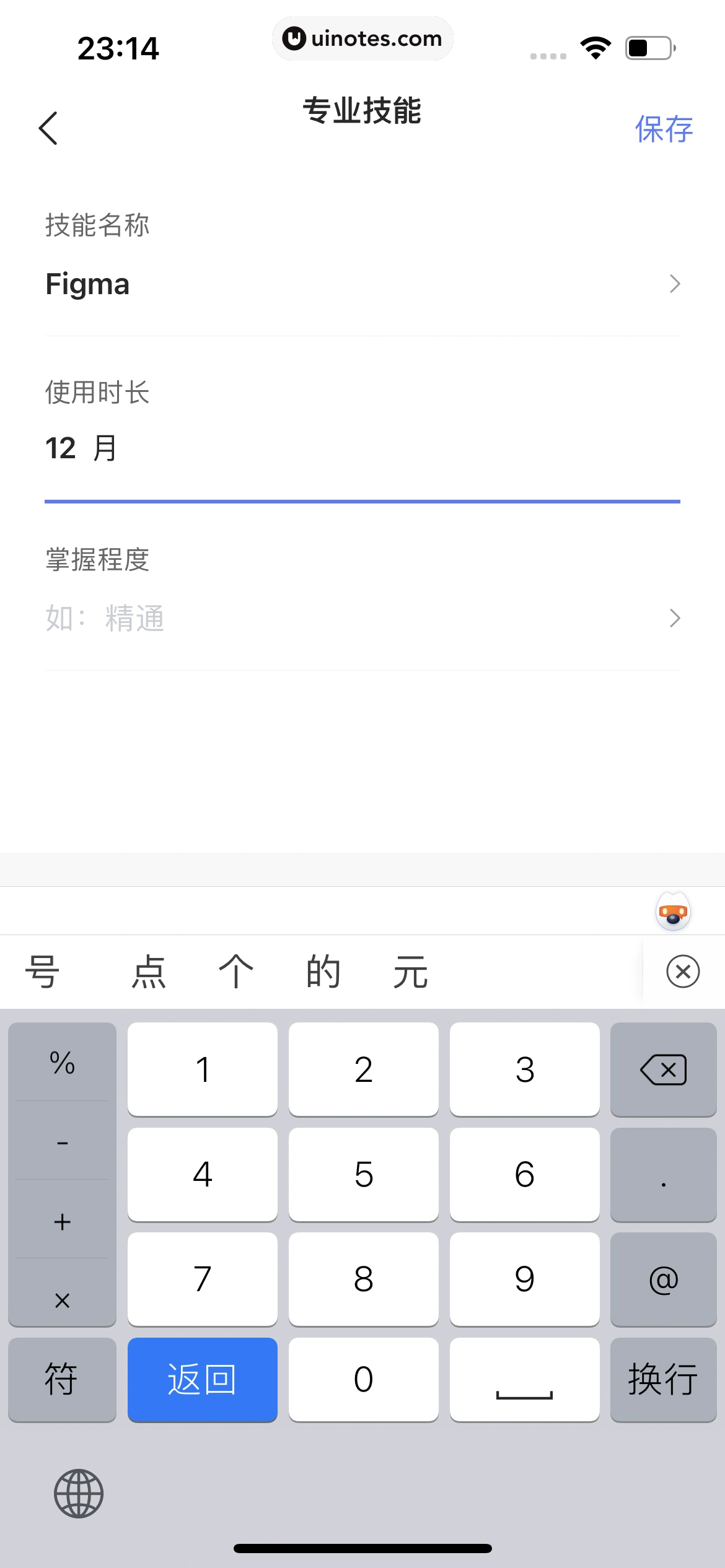Open the 掌握程度 proficiency picker
The image size is (725, 1568).
pos(362,617)
